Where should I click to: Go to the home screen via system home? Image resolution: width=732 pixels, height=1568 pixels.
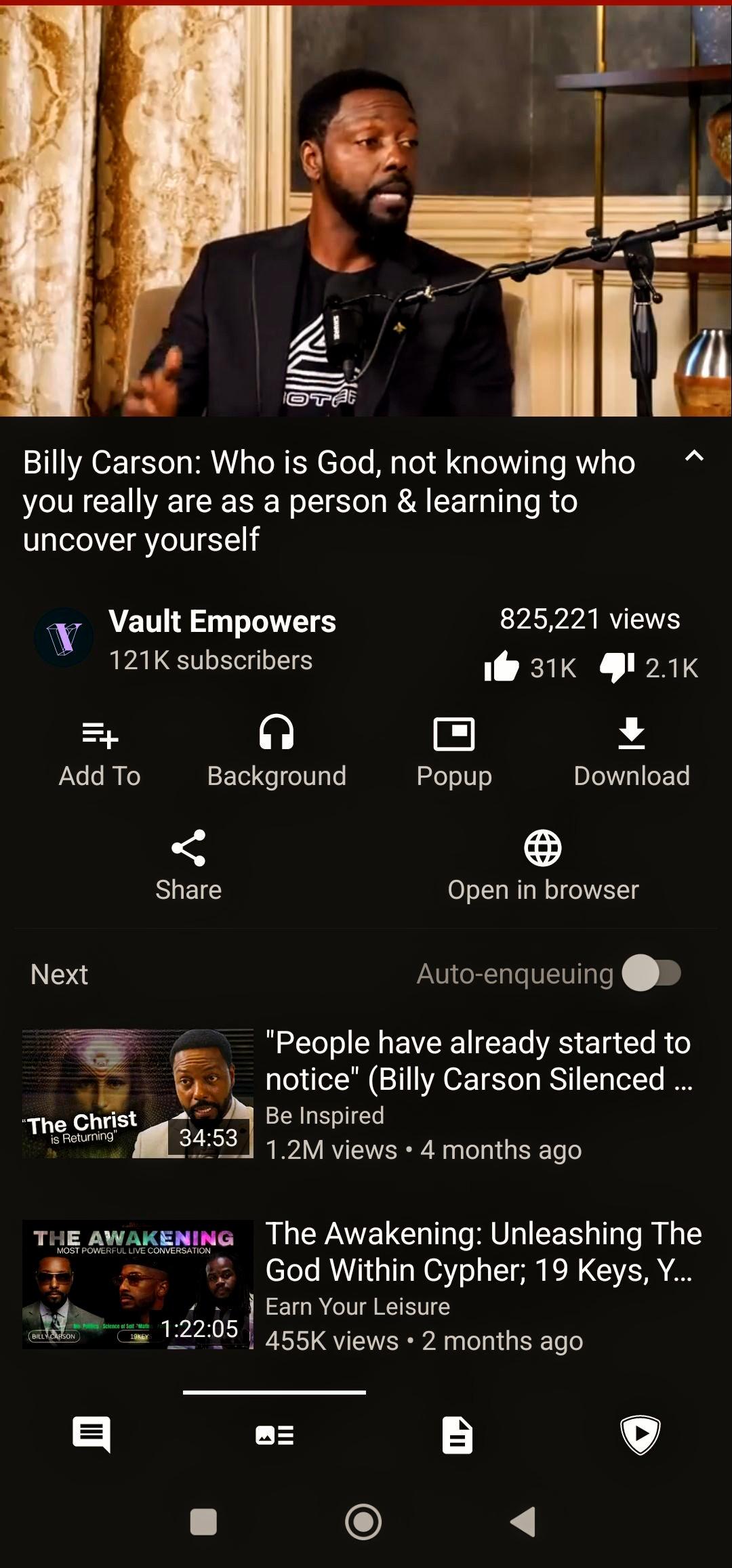363,1522
